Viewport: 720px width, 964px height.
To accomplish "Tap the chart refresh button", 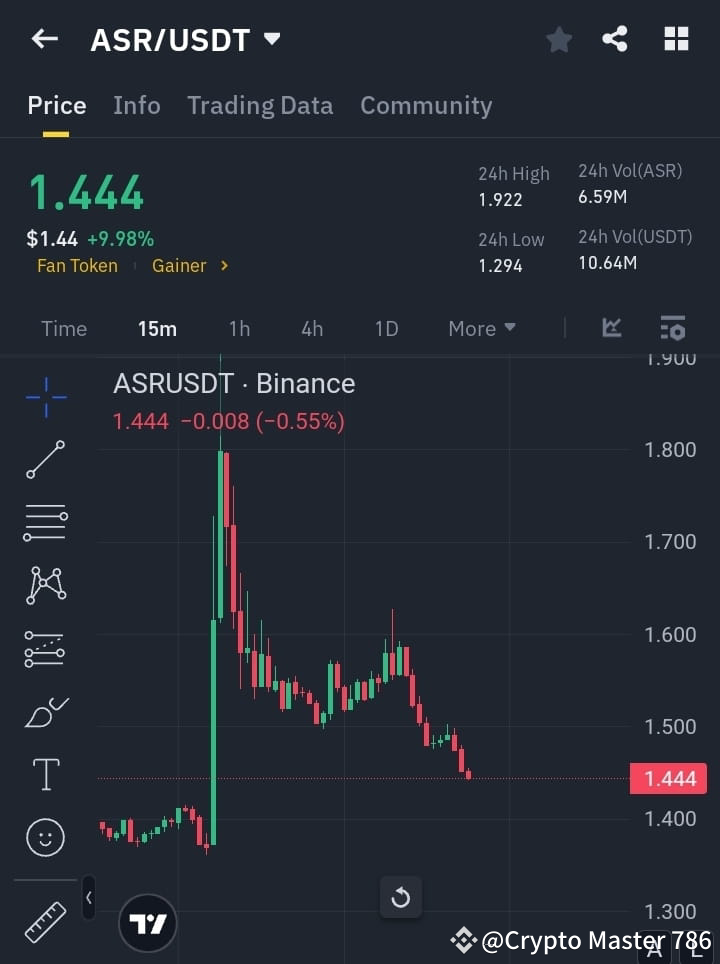I will [400, 897].
